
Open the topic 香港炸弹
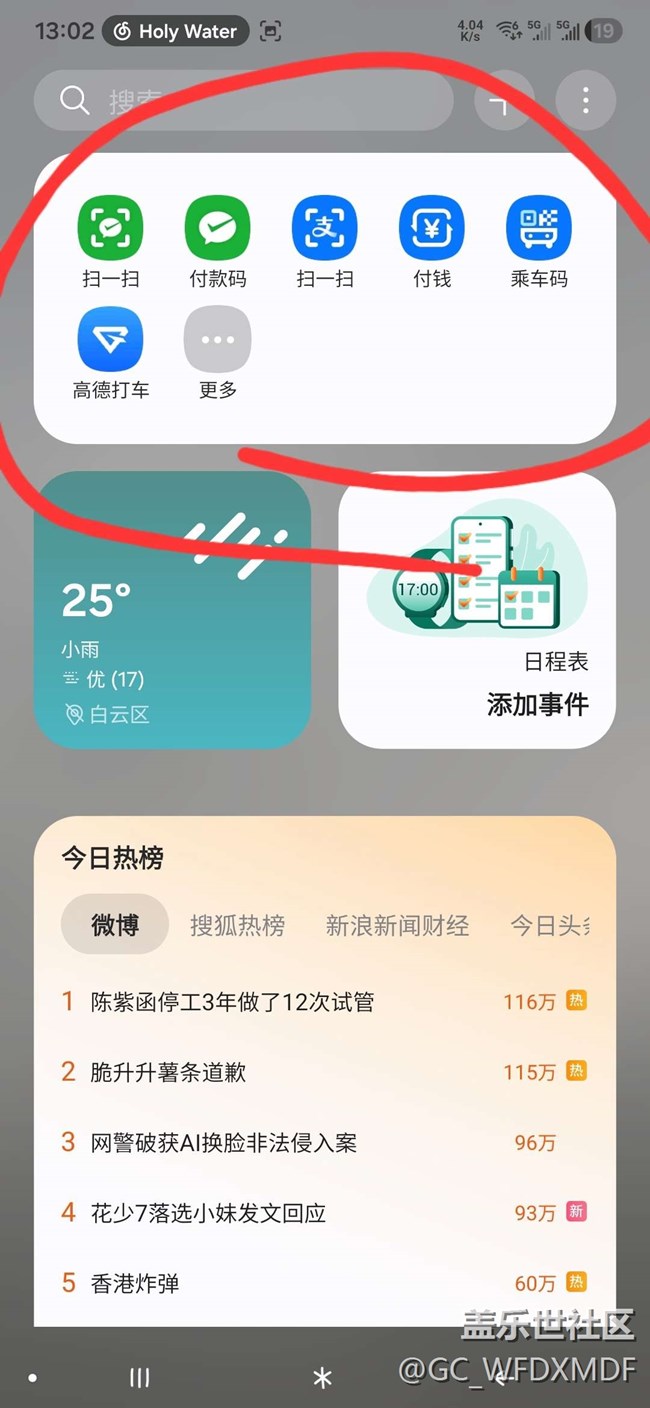[x=135, y=1283]
